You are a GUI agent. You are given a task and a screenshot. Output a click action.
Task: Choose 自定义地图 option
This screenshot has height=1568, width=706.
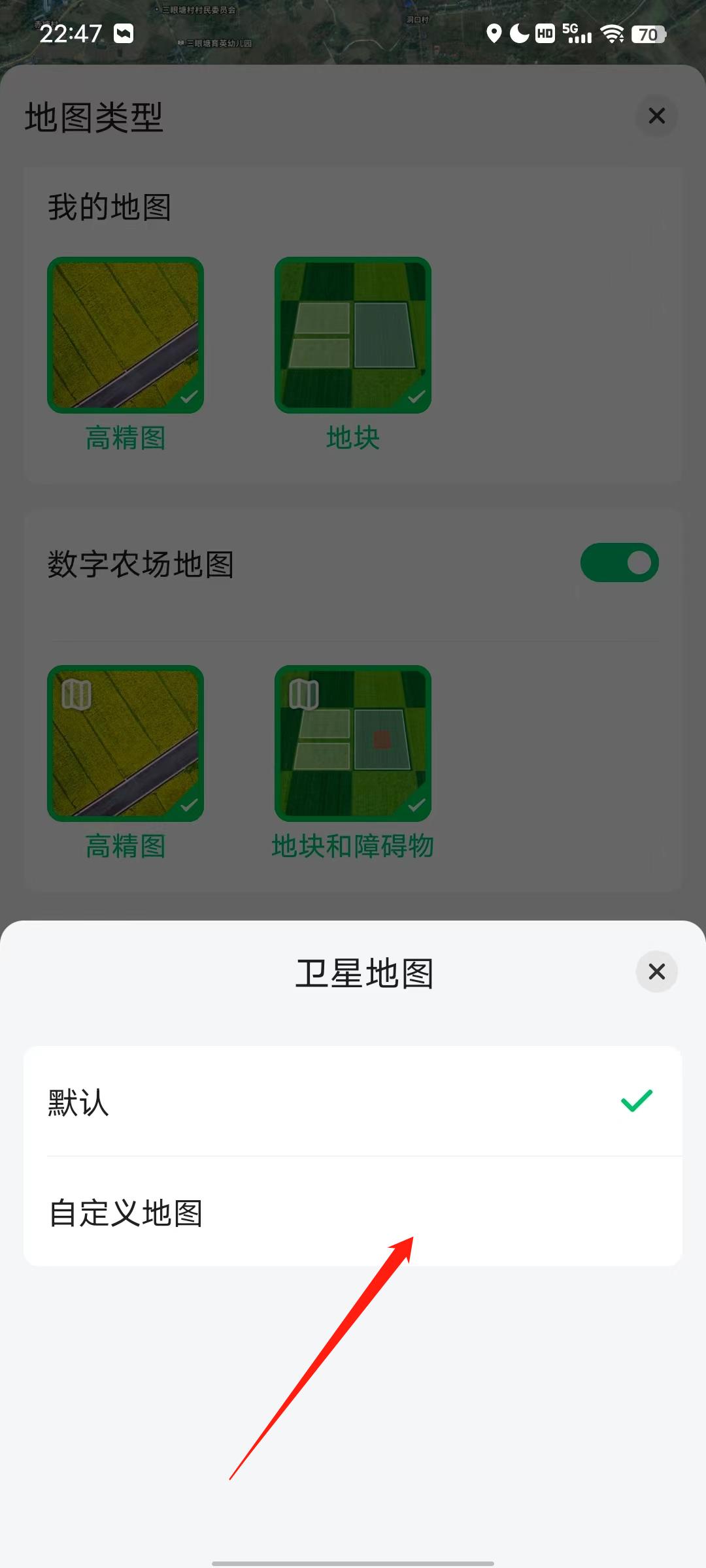[353, 1213]
